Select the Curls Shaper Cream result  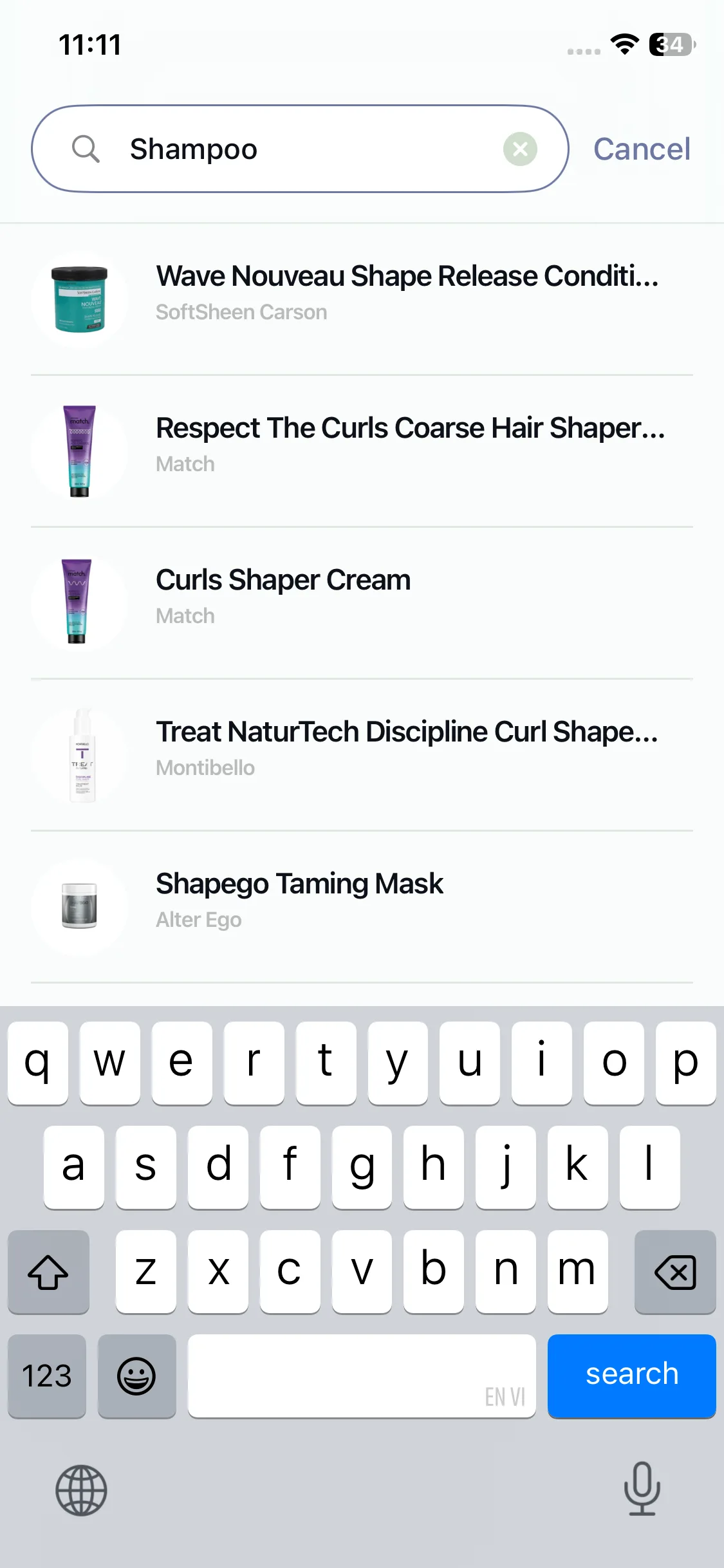point(283,596)
